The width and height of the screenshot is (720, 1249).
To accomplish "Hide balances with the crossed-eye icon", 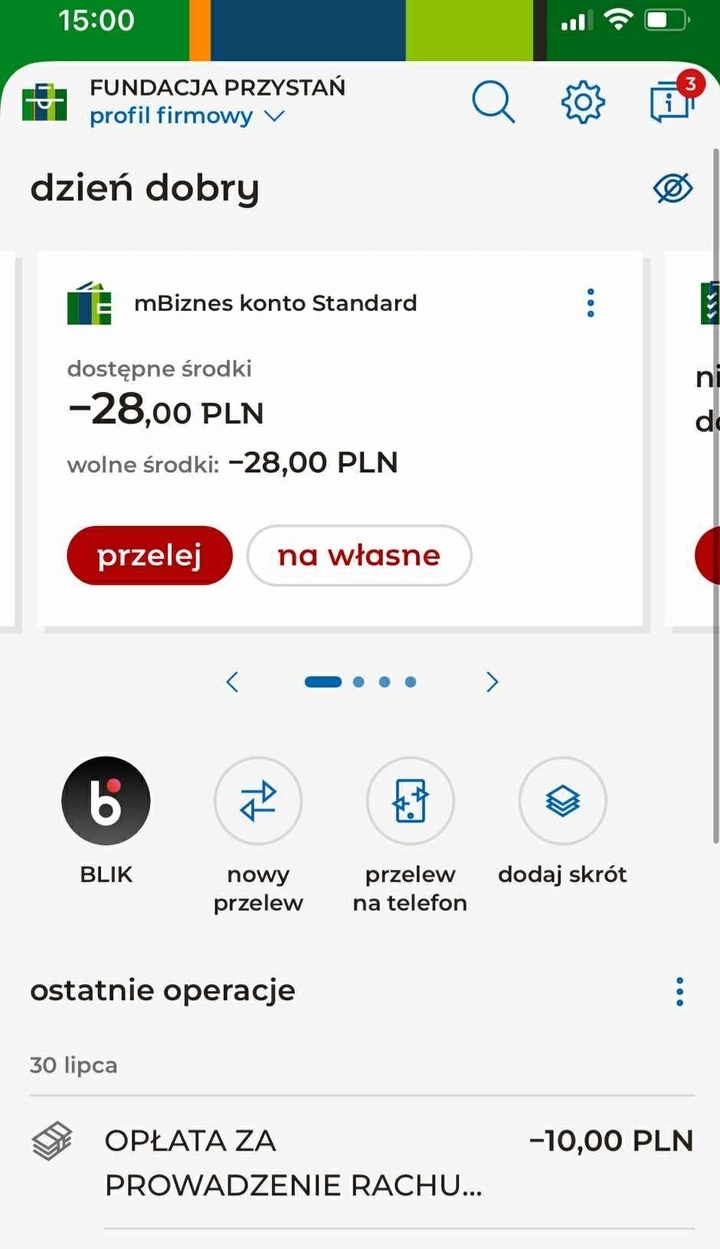I will [x=673, y=188].
